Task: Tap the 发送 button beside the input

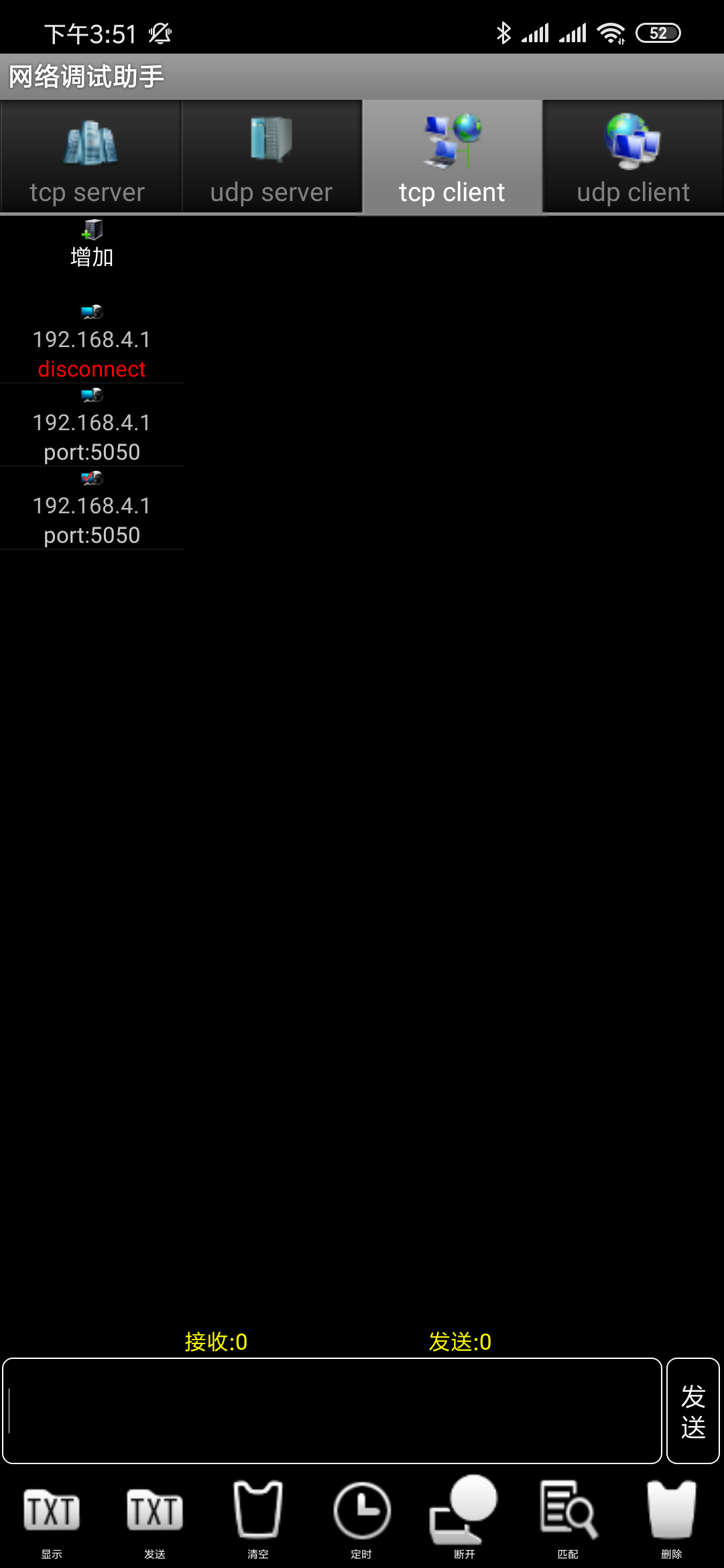Action: [693, 1411]
